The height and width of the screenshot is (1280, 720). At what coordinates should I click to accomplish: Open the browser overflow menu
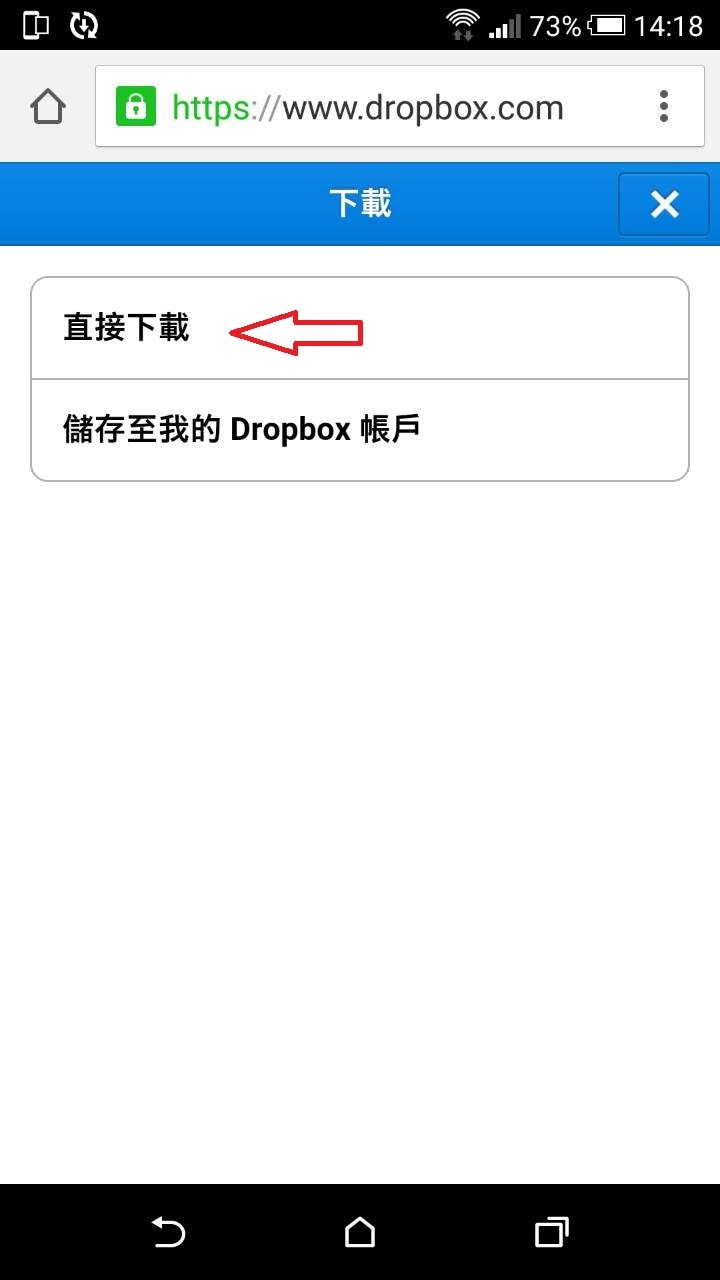[x=664, y=106]
